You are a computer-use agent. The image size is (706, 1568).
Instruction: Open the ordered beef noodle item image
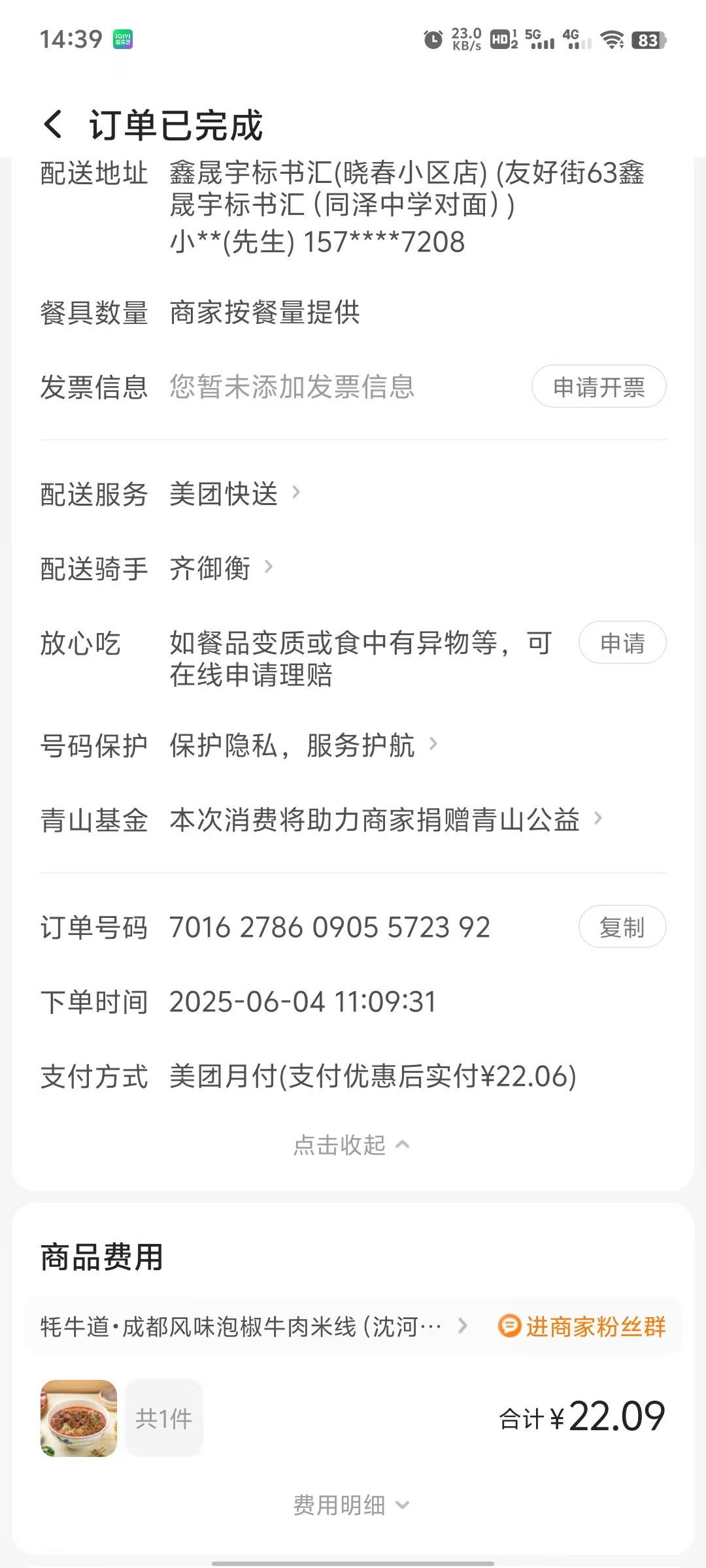[78, 1418]
